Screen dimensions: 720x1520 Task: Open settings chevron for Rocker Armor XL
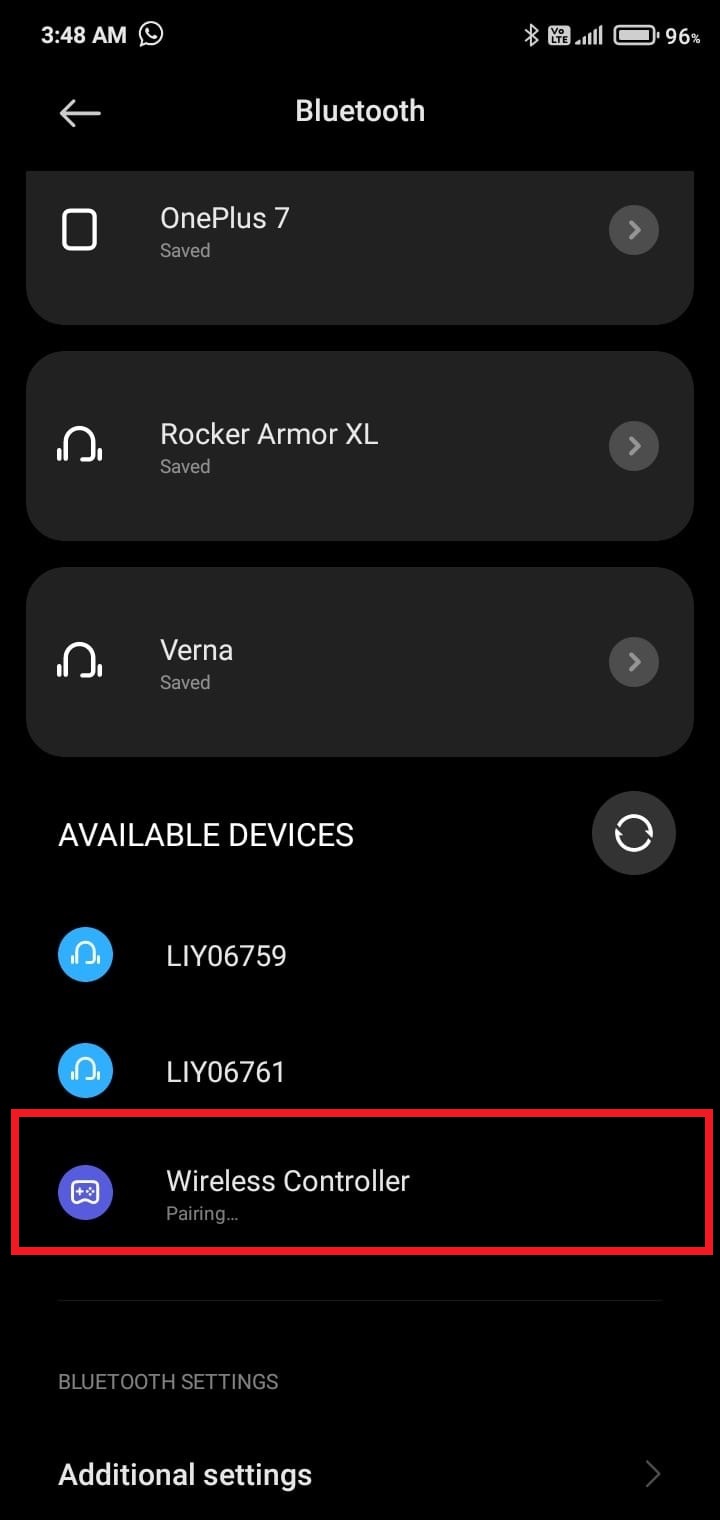click(633, 446)
